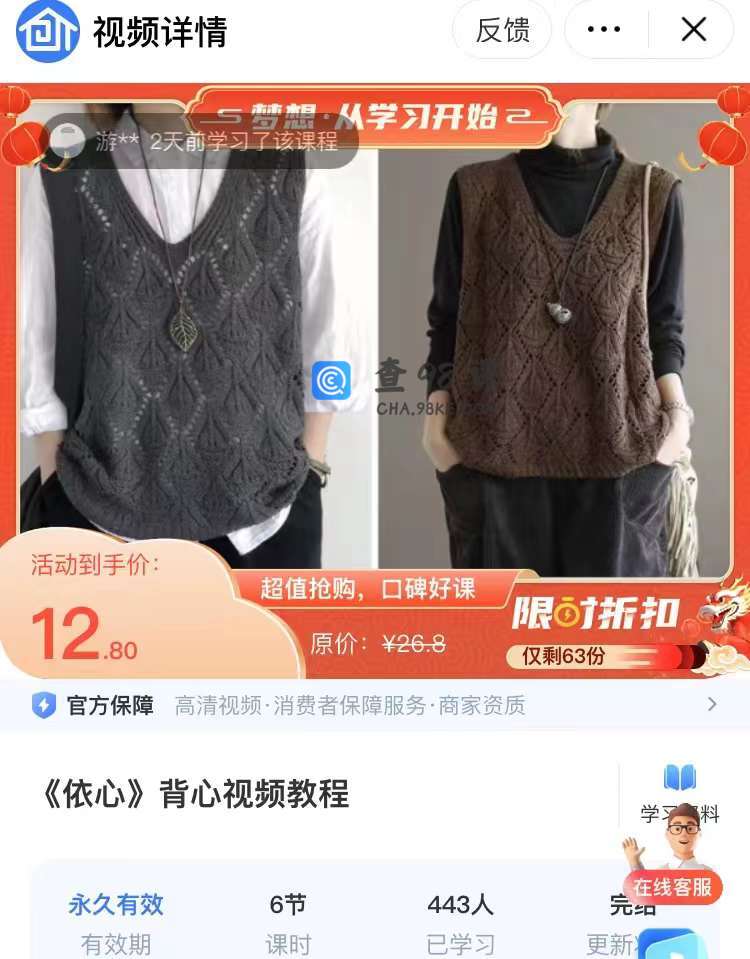
Task: Tap the 反馈 feedback button
Action: (x=502, y=30)
